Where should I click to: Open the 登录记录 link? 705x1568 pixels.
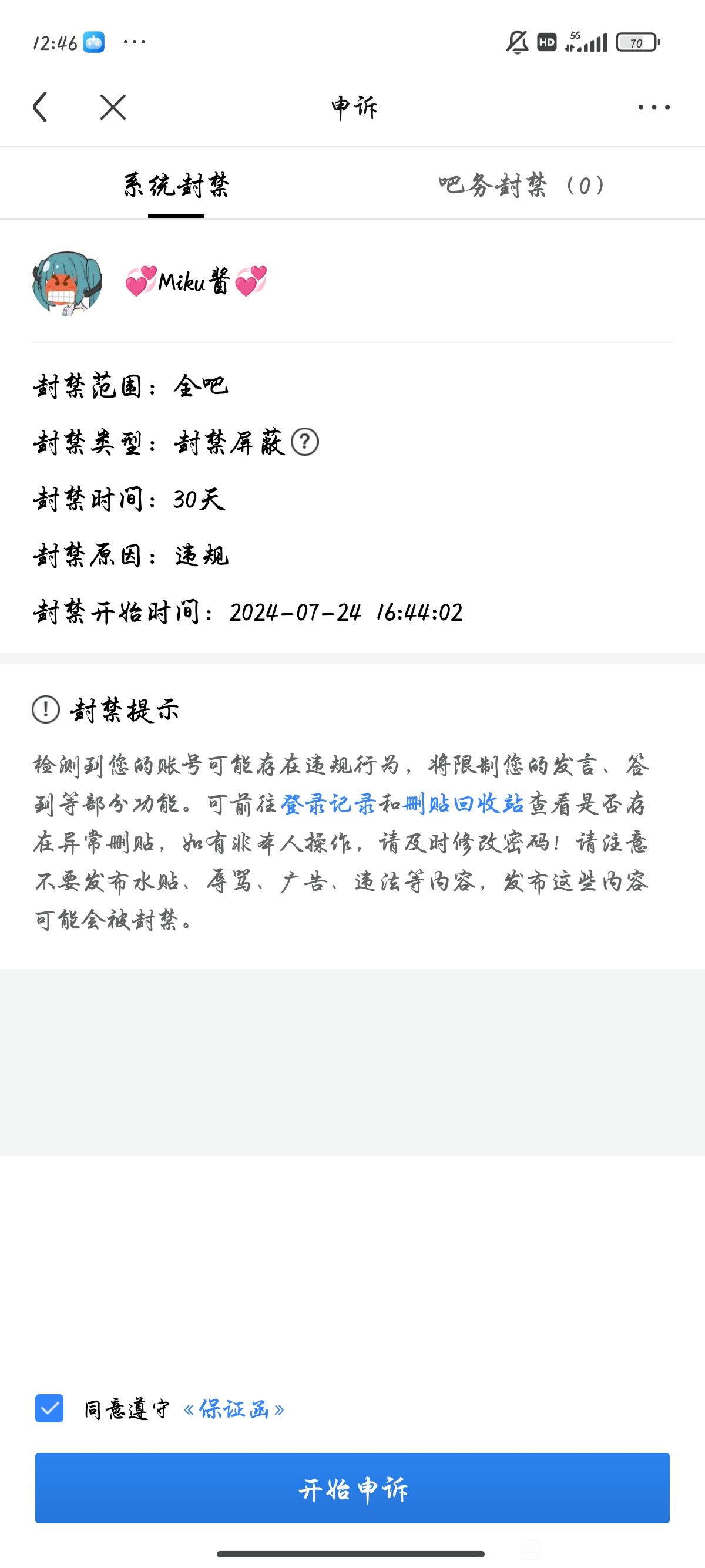pyautogui.click(x=329, y=804)
